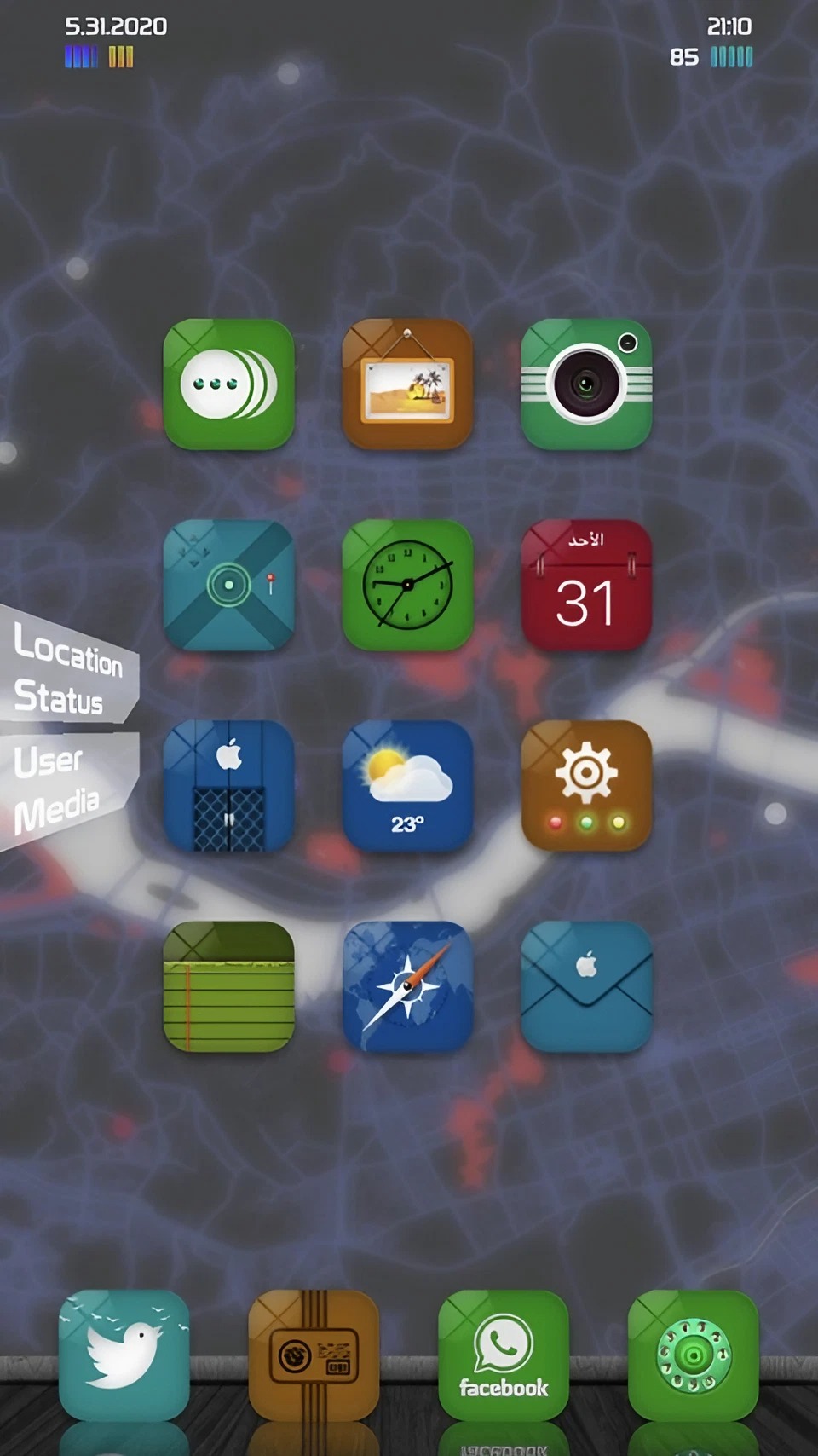
Task: Open the Clock app
Action: coord(407,586)
